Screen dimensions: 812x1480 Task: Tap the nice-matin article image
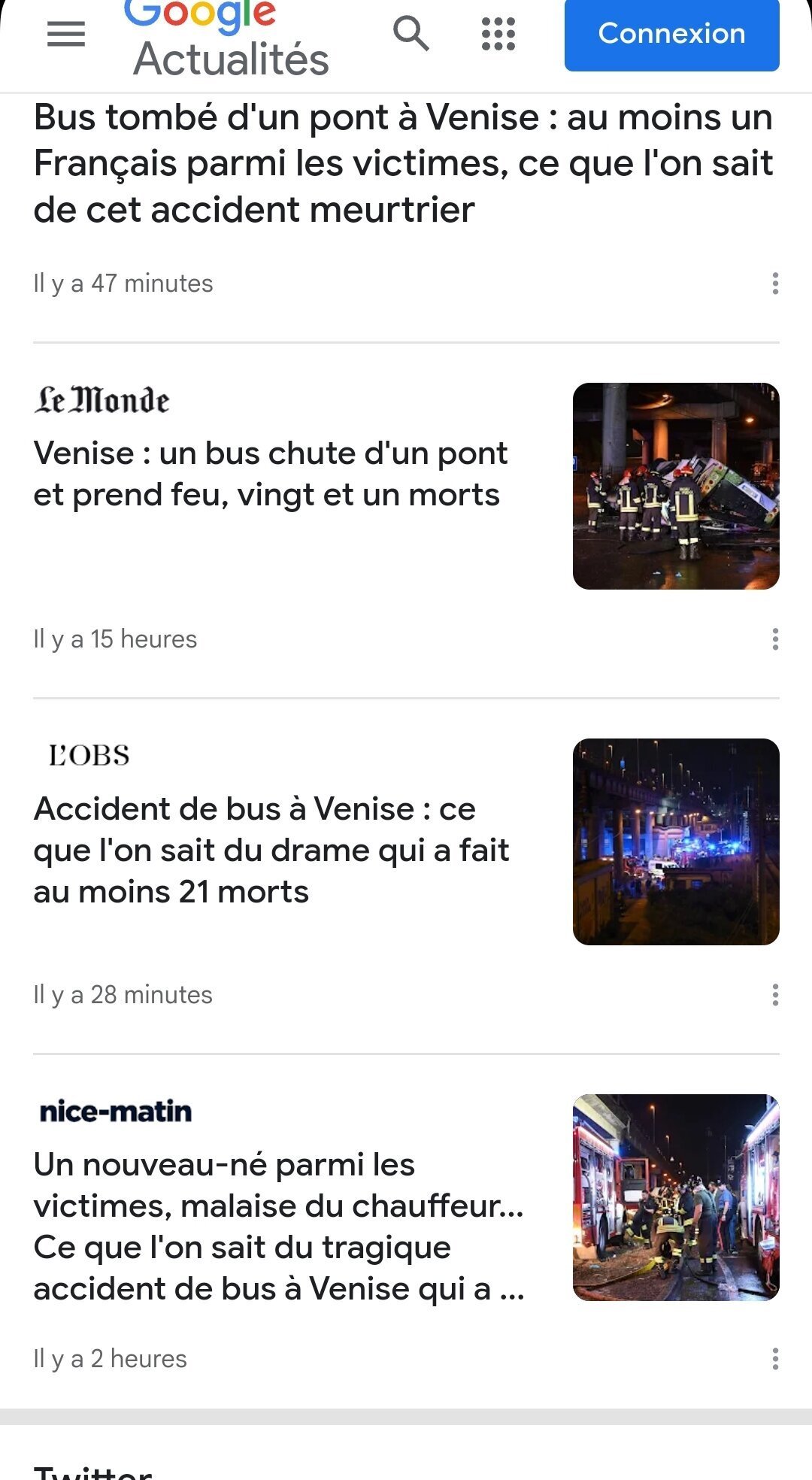click(676, 1197)
